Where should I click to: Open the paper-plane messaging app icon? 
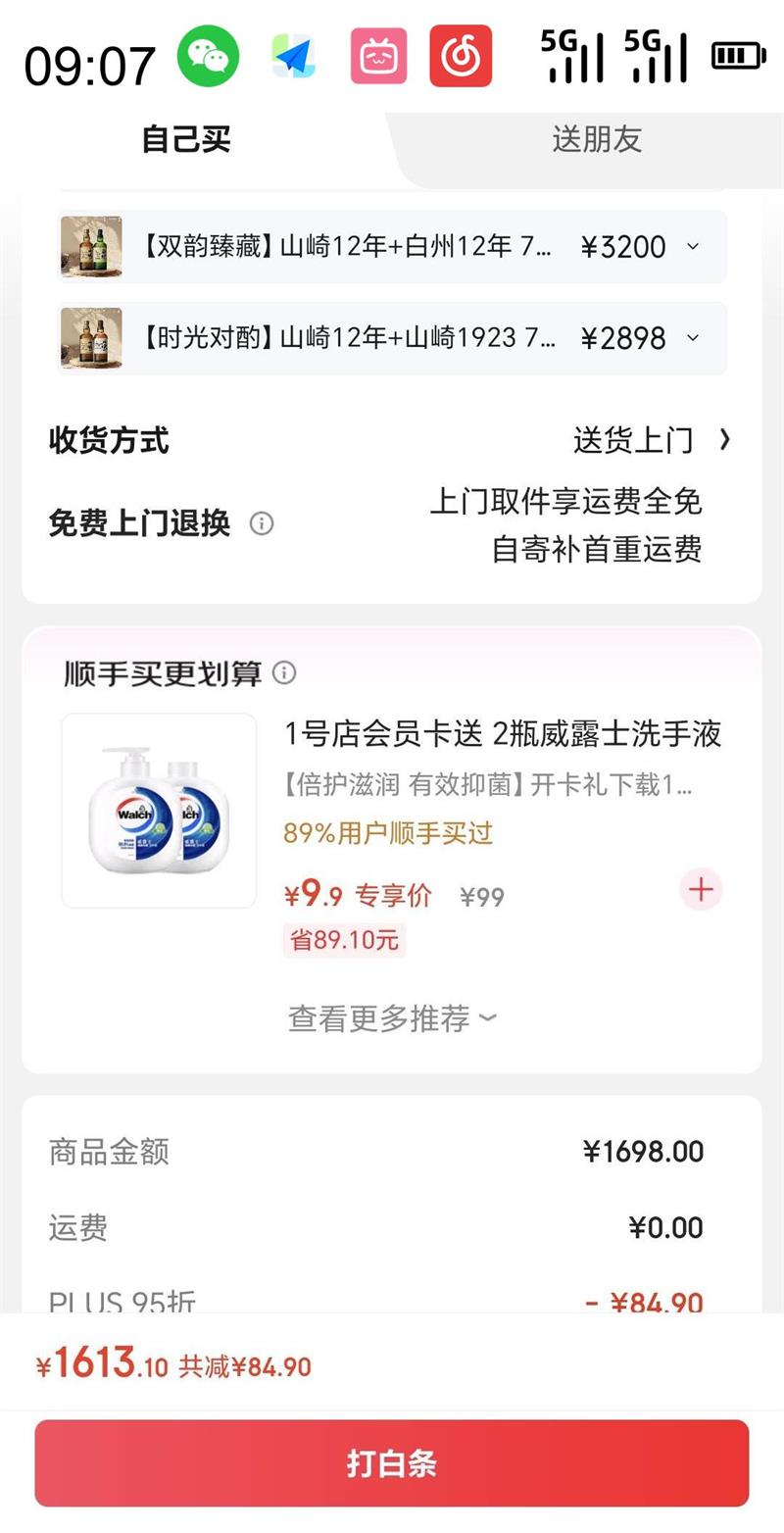(x=293, y=56)
